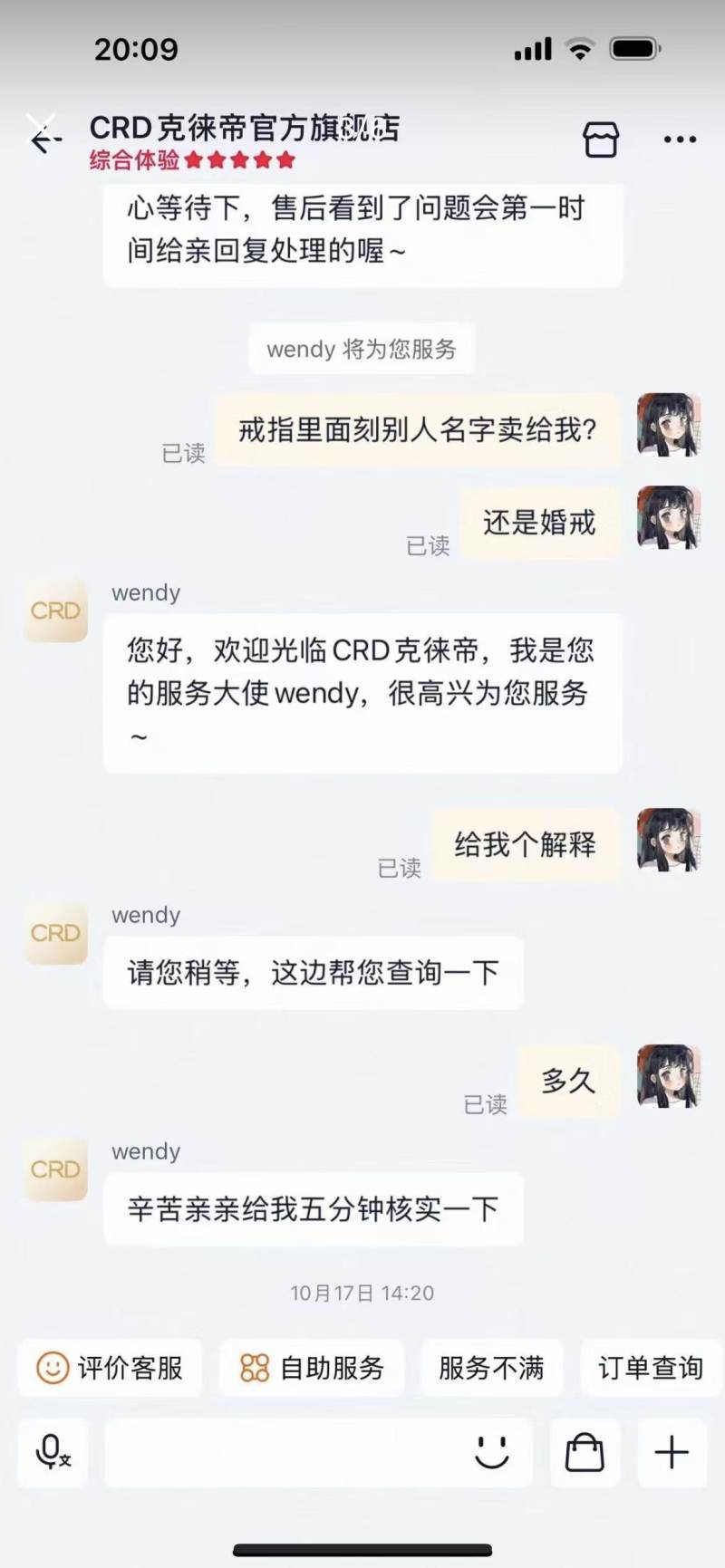Open the three-dot overflow menu
The image size is (725, 1568).
point(679,139)
